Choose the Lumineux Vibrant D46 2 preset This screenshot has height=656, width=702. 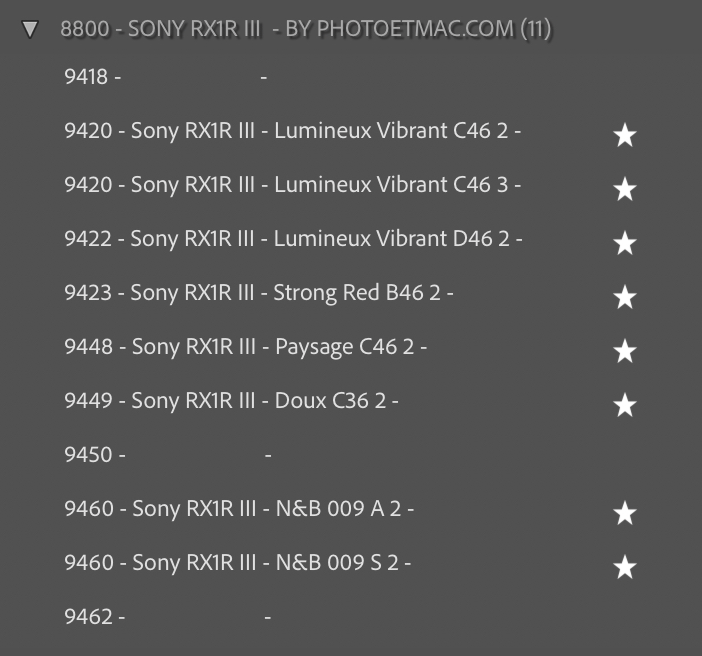point(293,239)
